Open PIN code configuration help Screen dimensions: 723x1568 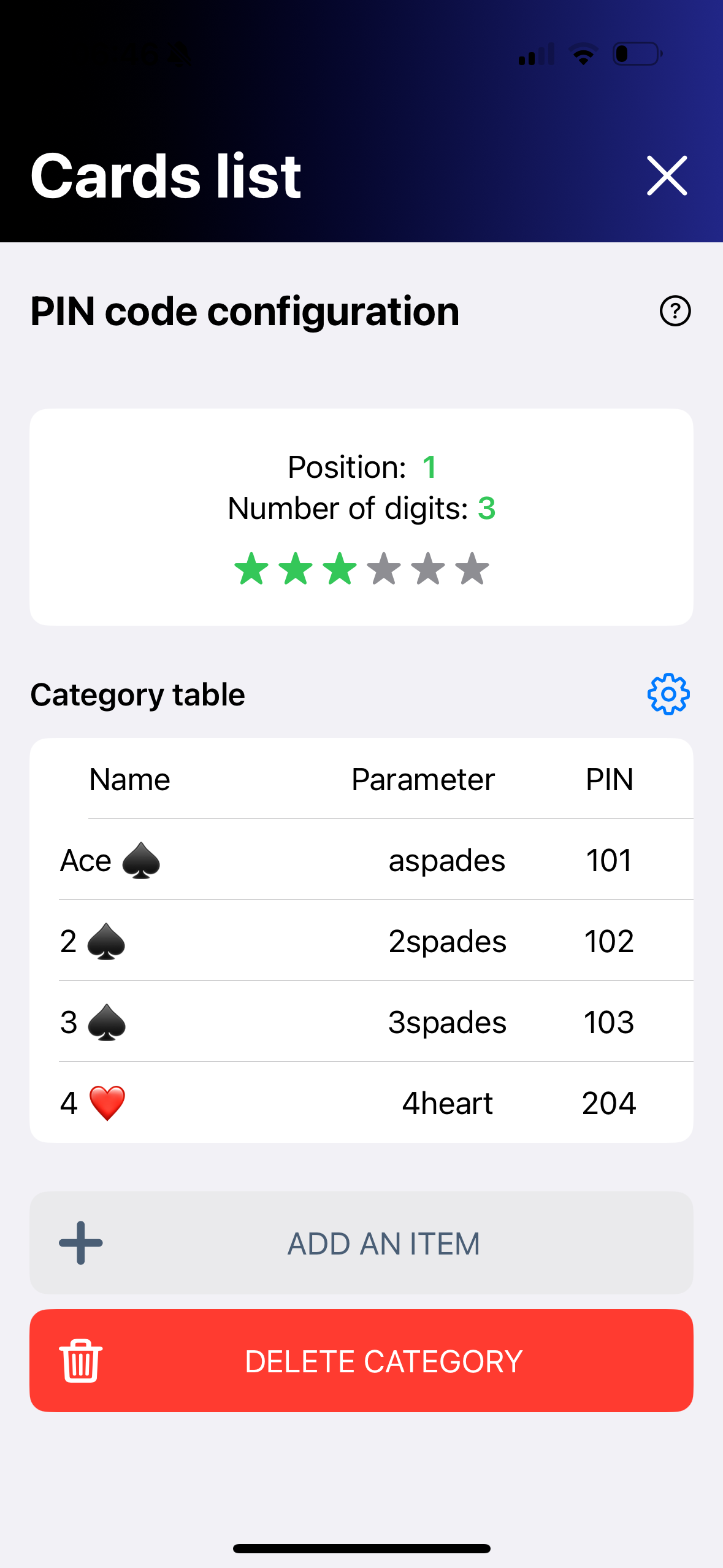tap(675, 311)
